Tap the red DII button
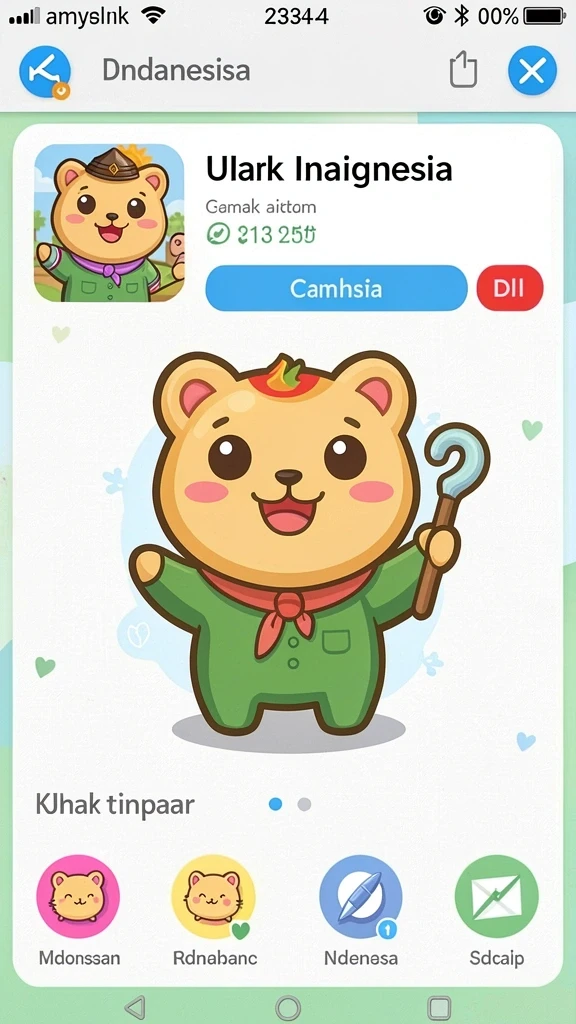576x1024 pixels. coord(510,288)
